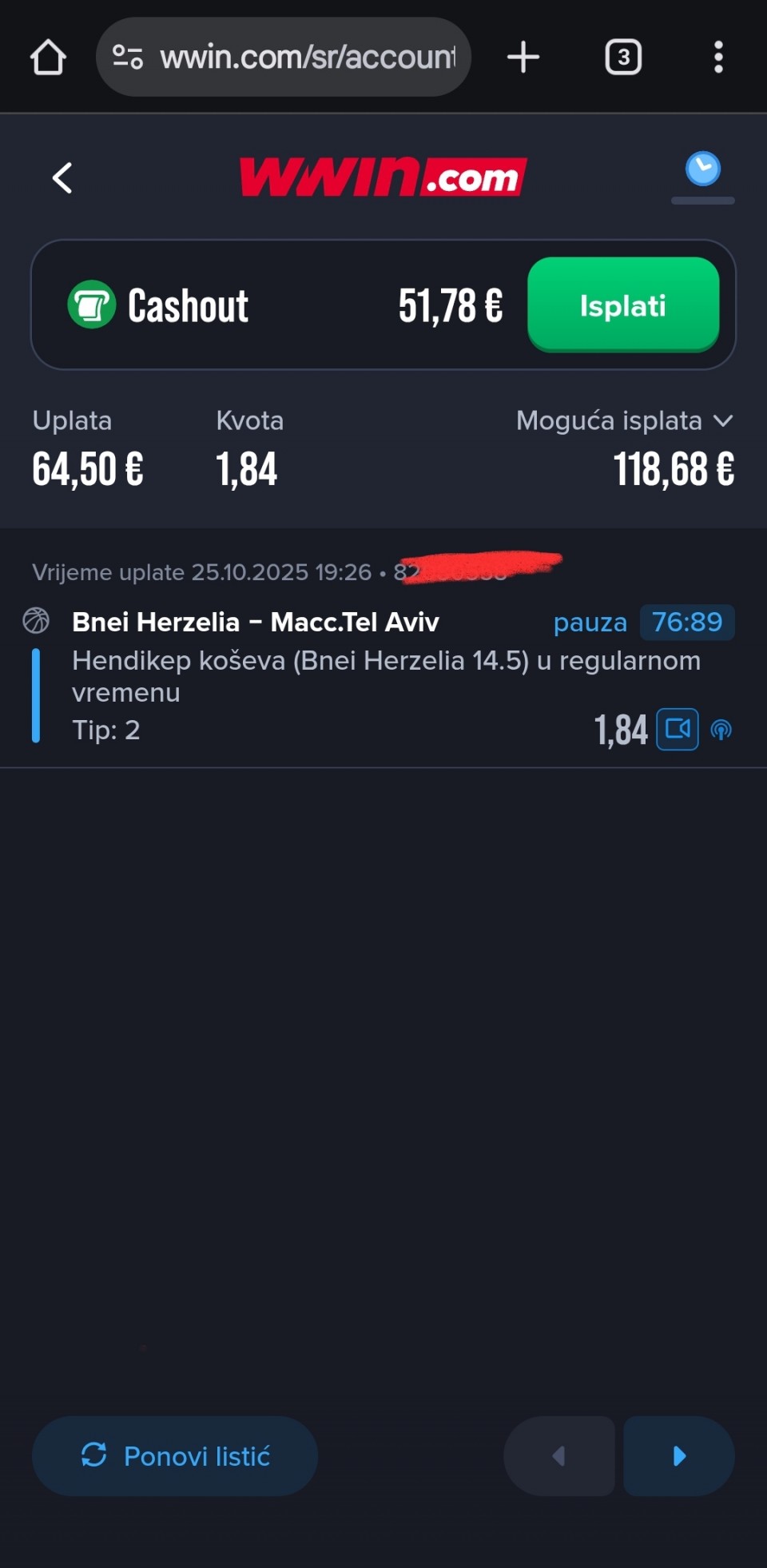Open the browser overflow menu
The image size is (767, 1568).
click(x=718, y=58)
